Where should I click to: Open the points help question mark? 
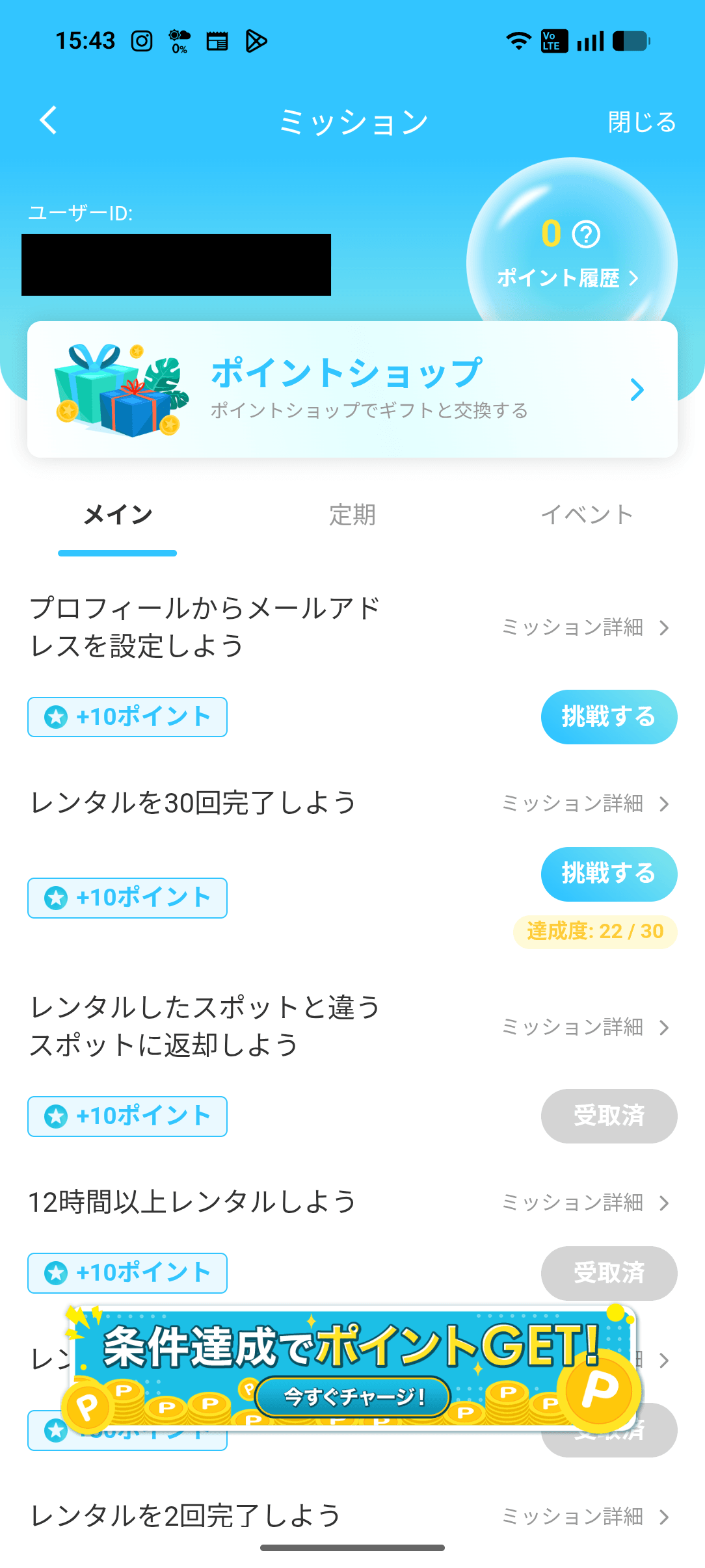pos(586,235)
